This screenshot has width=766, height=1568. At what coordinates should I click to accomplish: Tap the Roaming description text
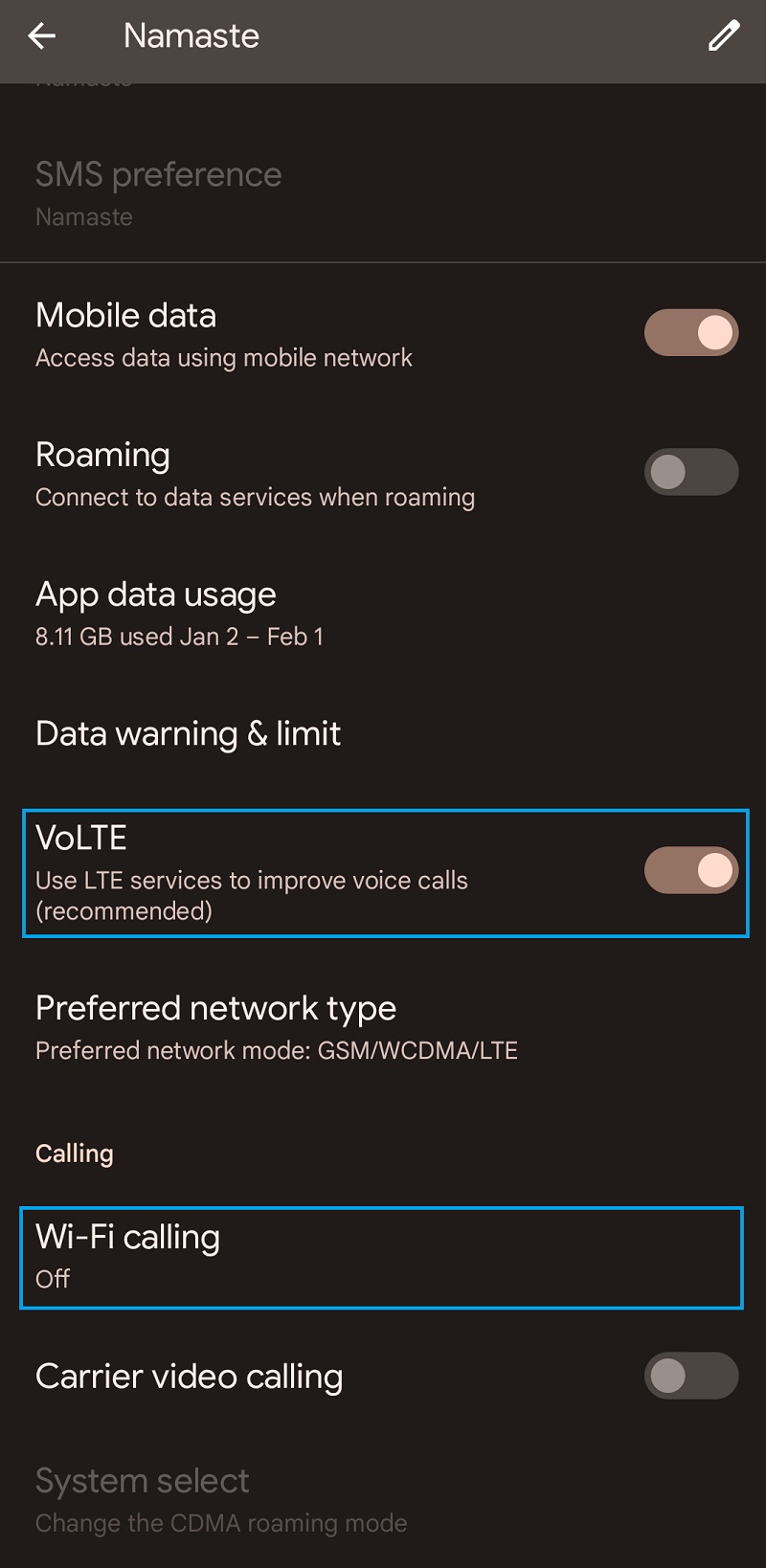tap(254, 497)
